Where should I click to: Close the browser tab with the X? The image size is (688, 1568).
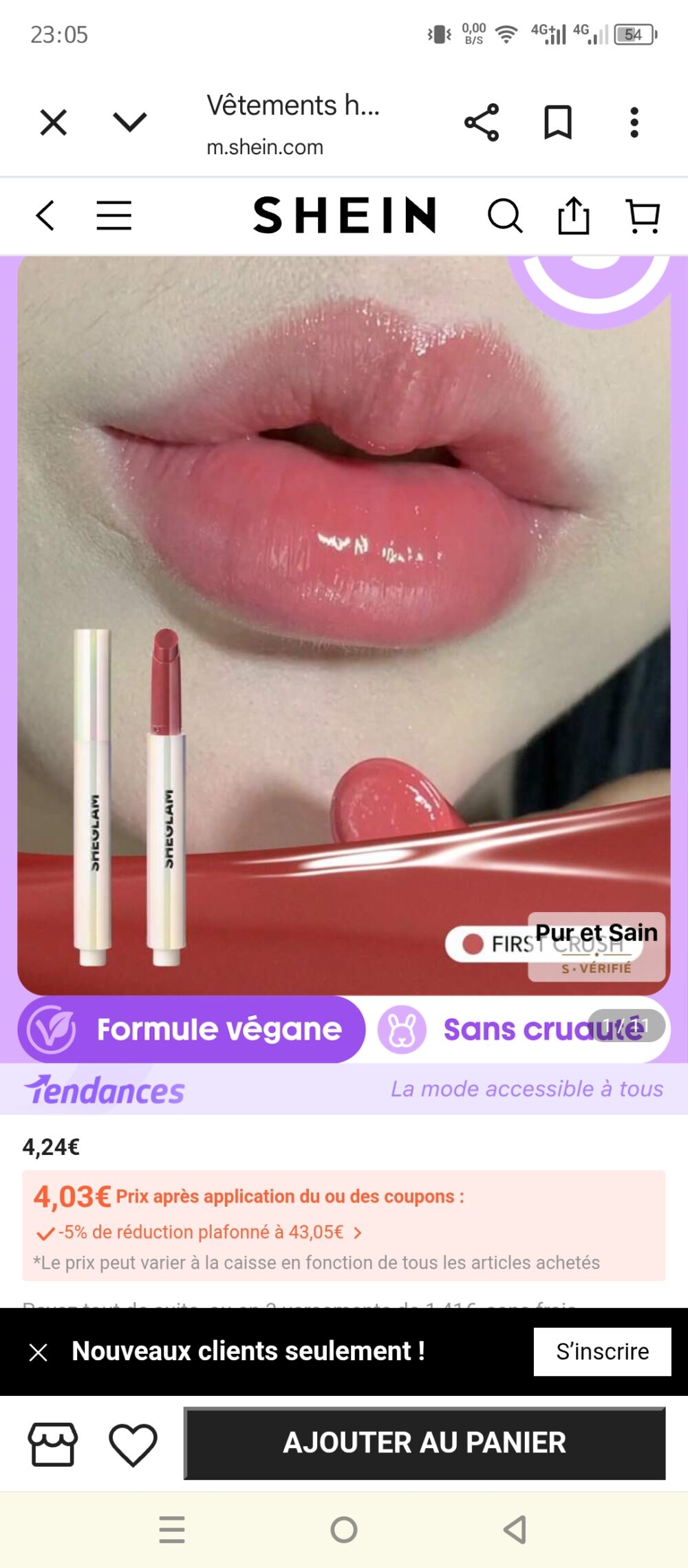(53, 123)
